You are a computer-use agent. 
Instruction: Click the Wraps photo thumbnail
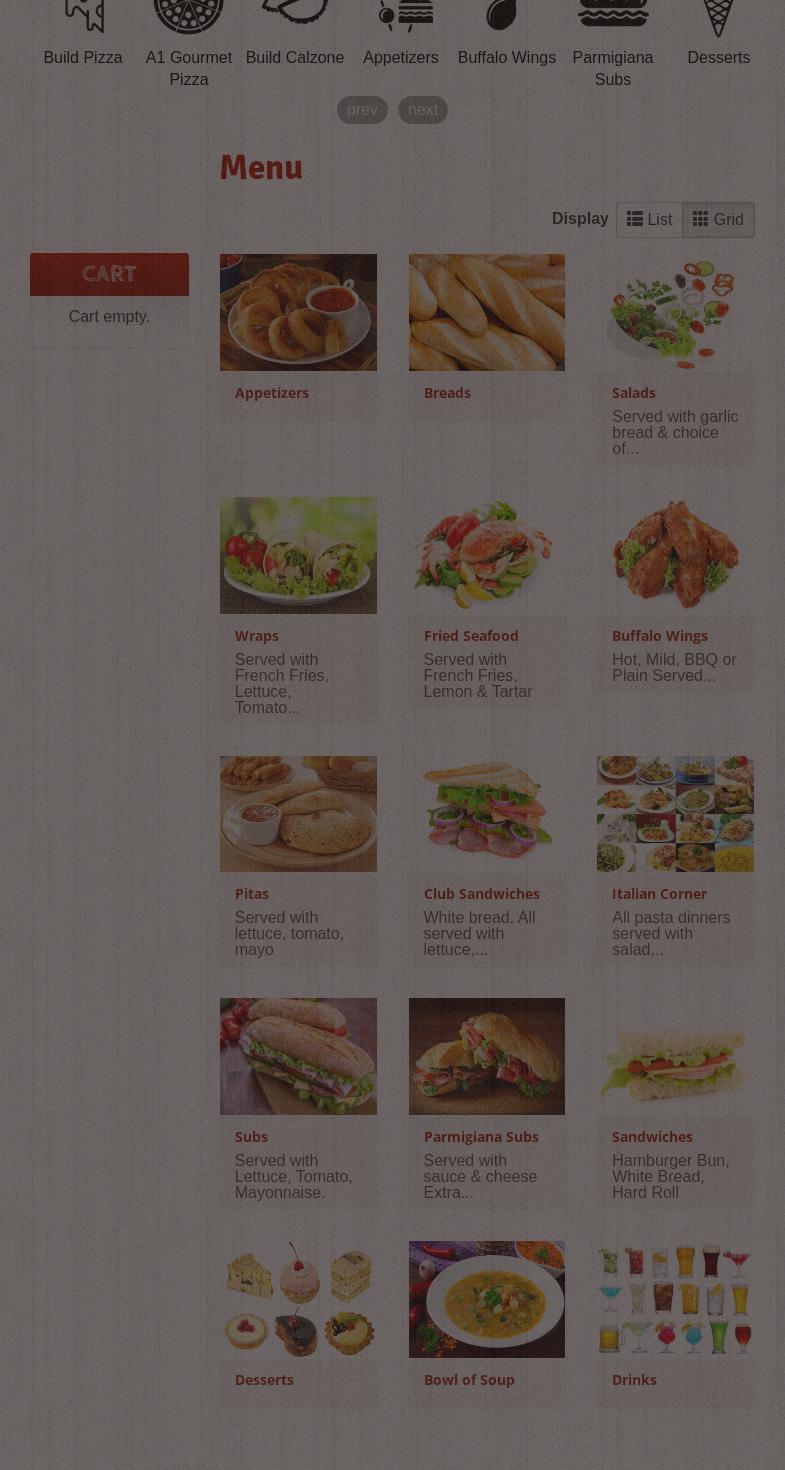coord(297,555)
